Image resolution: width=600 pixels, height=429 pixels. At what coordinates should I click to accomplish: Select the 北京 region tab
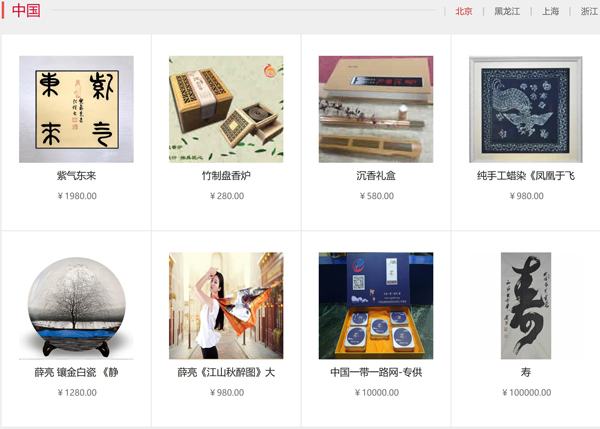(x=463, y=12)
